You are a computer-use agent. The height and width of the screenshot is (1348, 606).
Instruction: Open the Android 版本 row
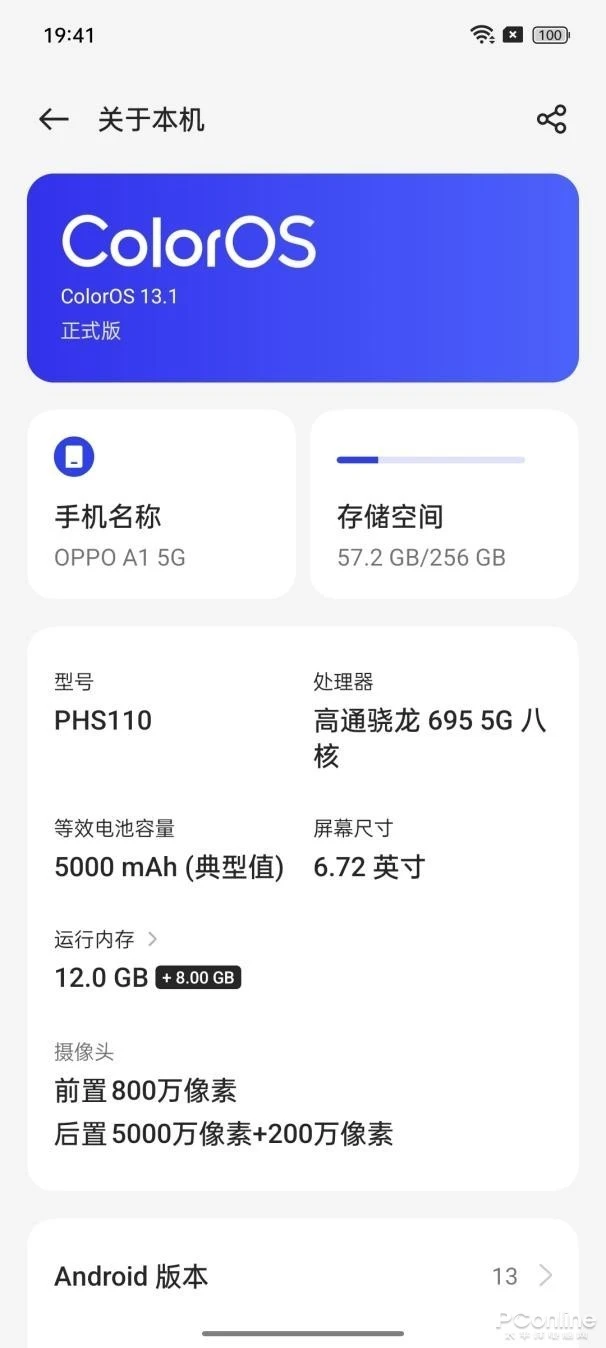coord(302,1276)
